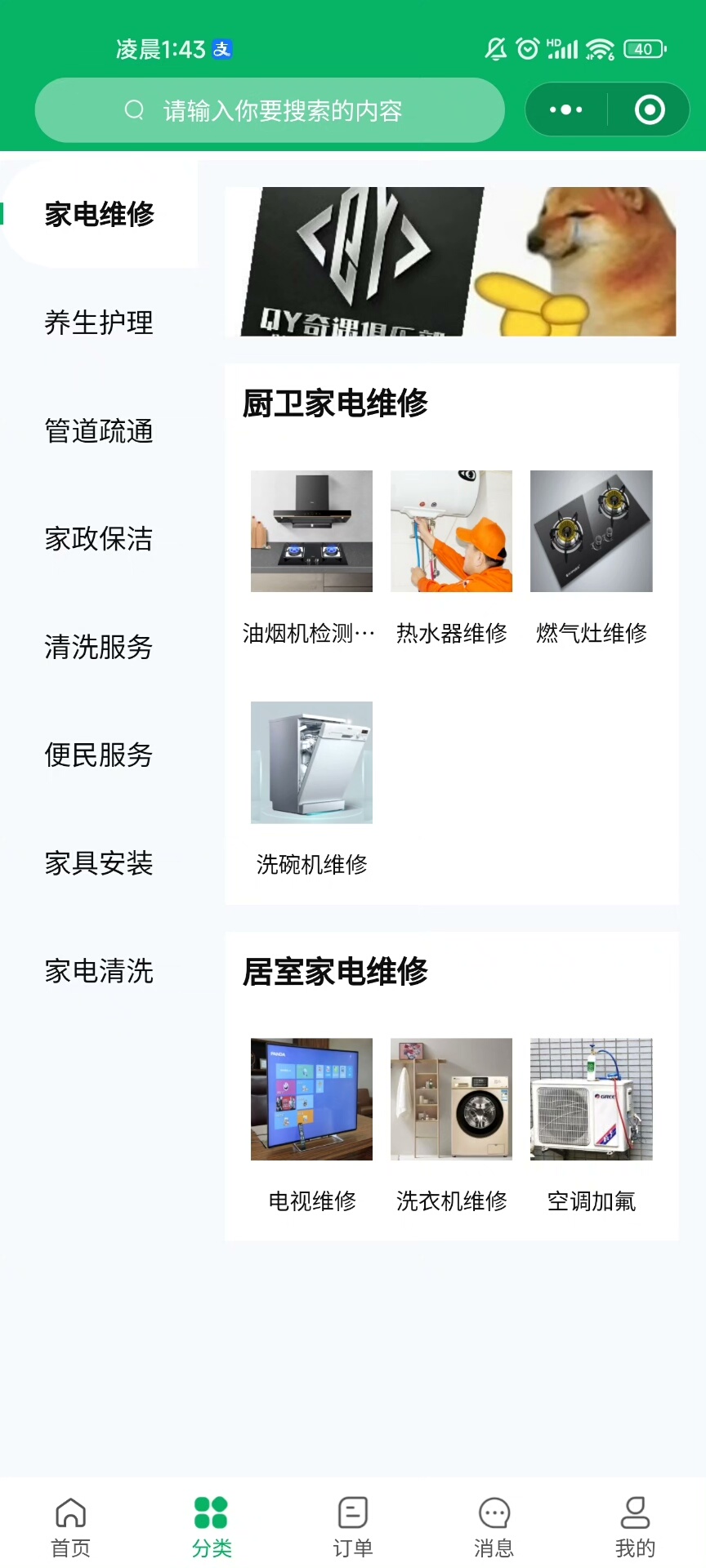
Task: Open the 家政保洁 category
Action: click(x=99, y=539)
